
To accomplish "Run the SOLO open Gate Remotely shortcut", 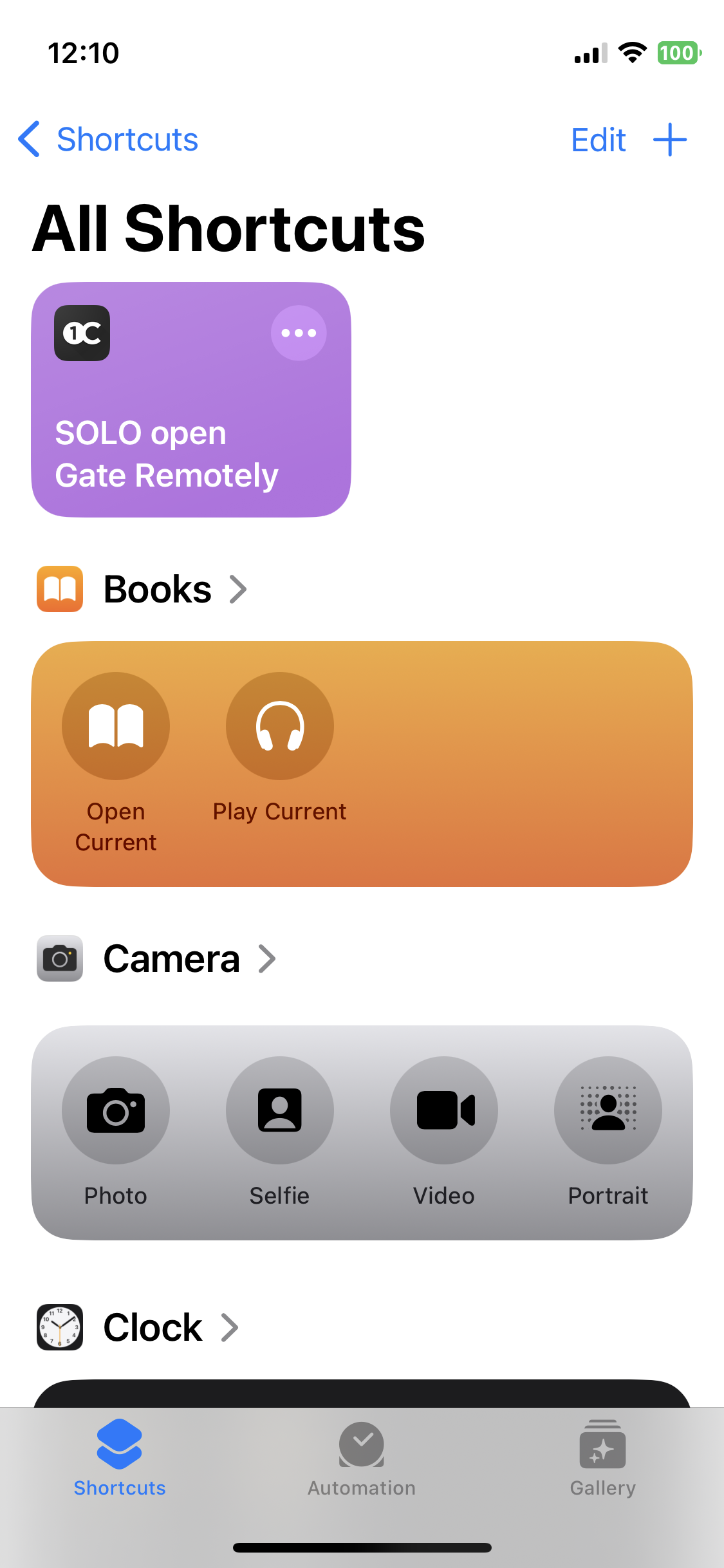I will click(191, 400).
